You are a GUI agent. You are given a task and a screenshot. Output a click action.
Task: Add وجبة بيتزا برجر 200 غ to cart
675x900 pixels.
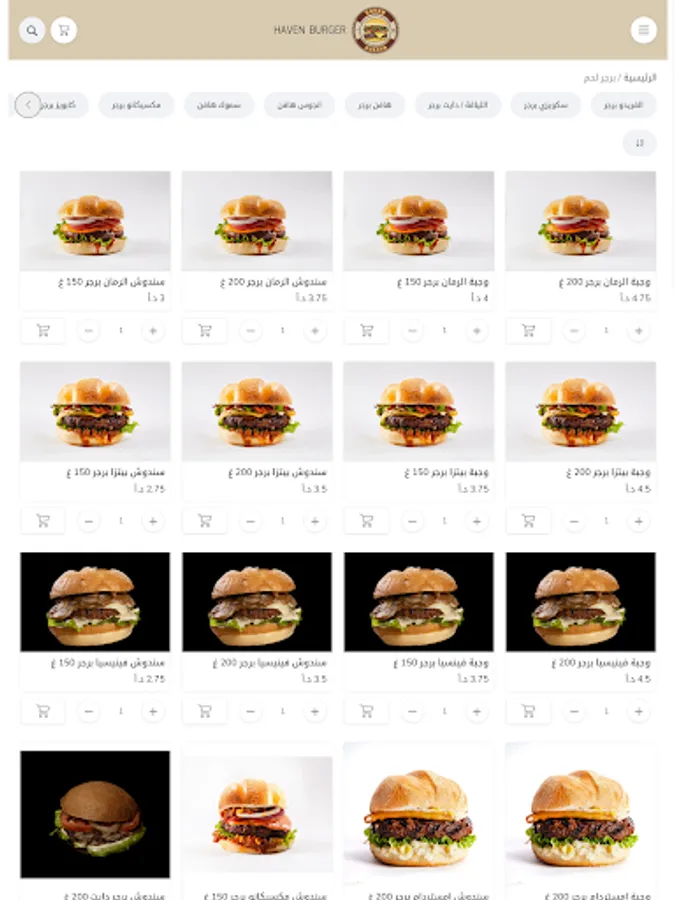click(x=528, y=521)
